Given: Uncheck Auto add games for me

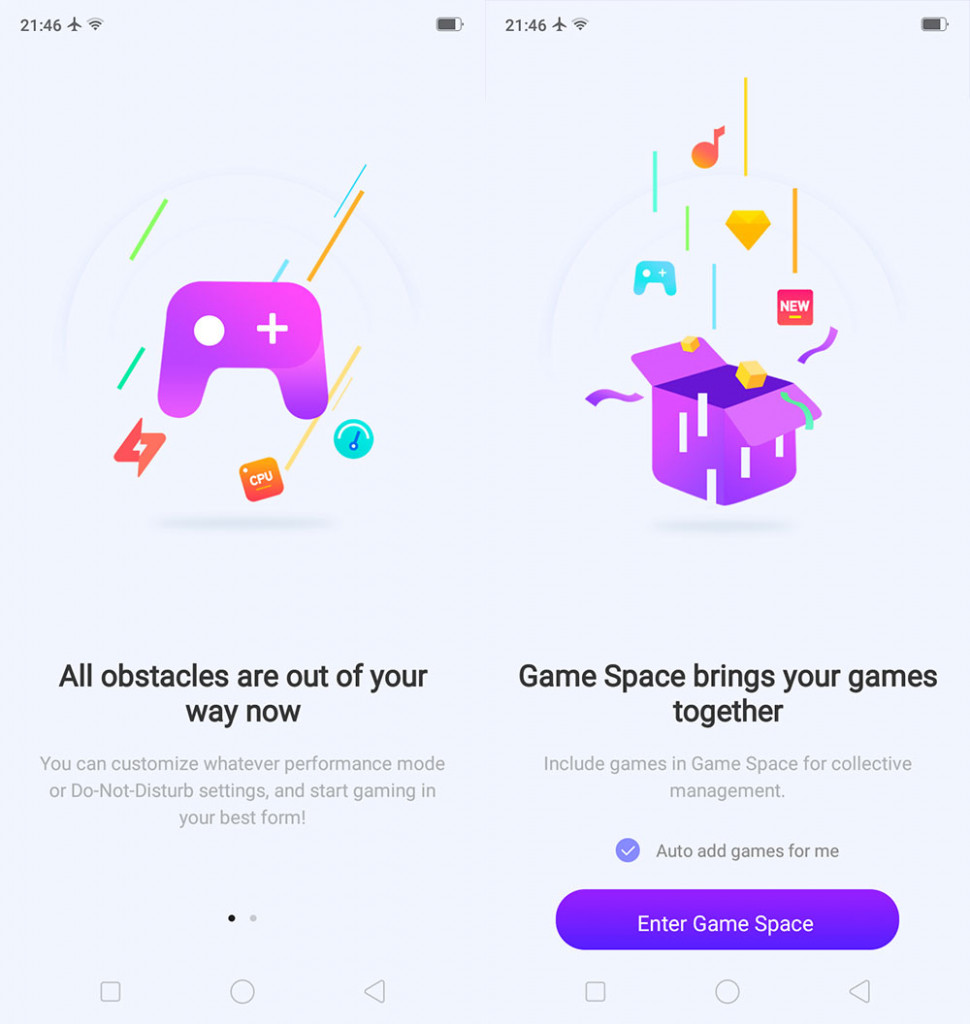Looking at the screenshot, I should tap(628, 850).
